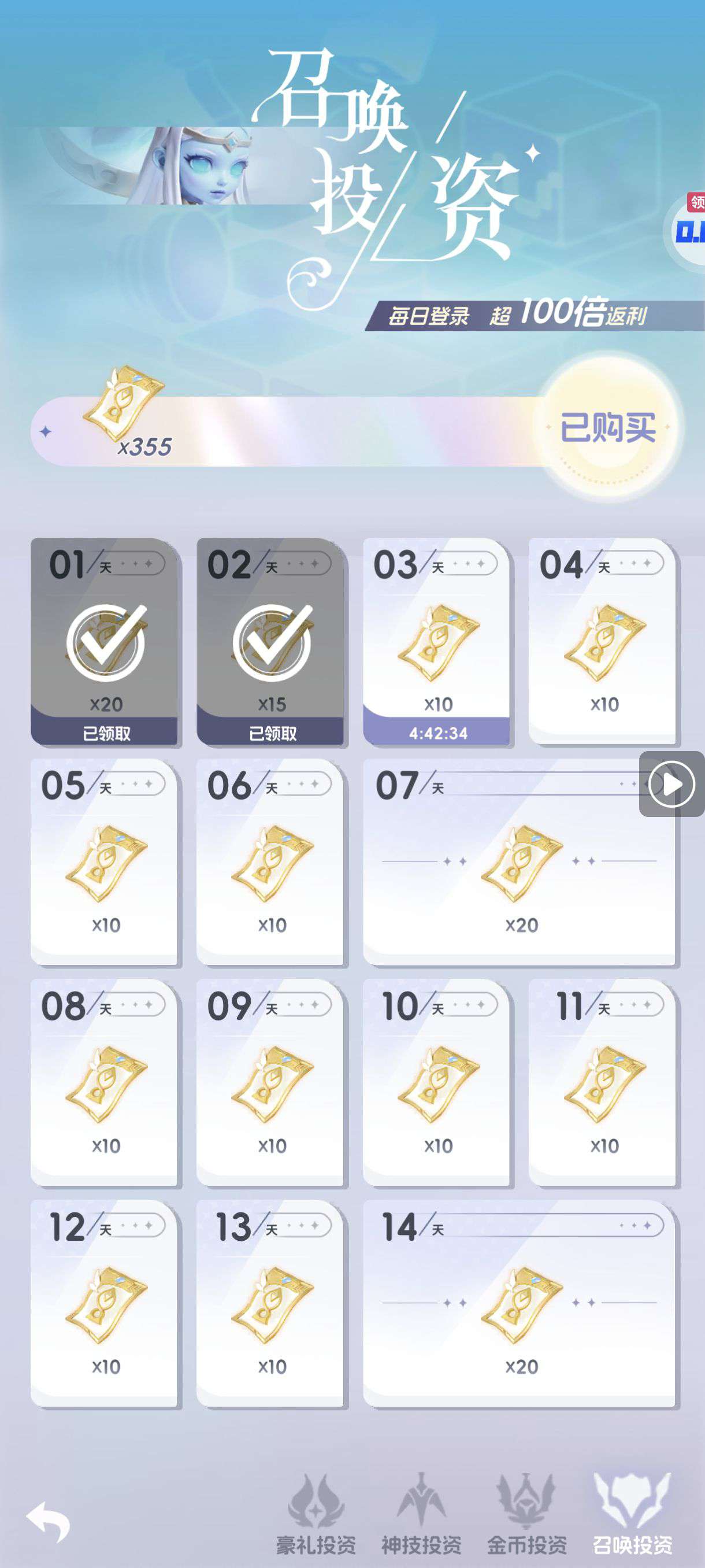Go back with the return arrow
Viewport: 705px width, 1568px height.
[x=48, y=1522]
